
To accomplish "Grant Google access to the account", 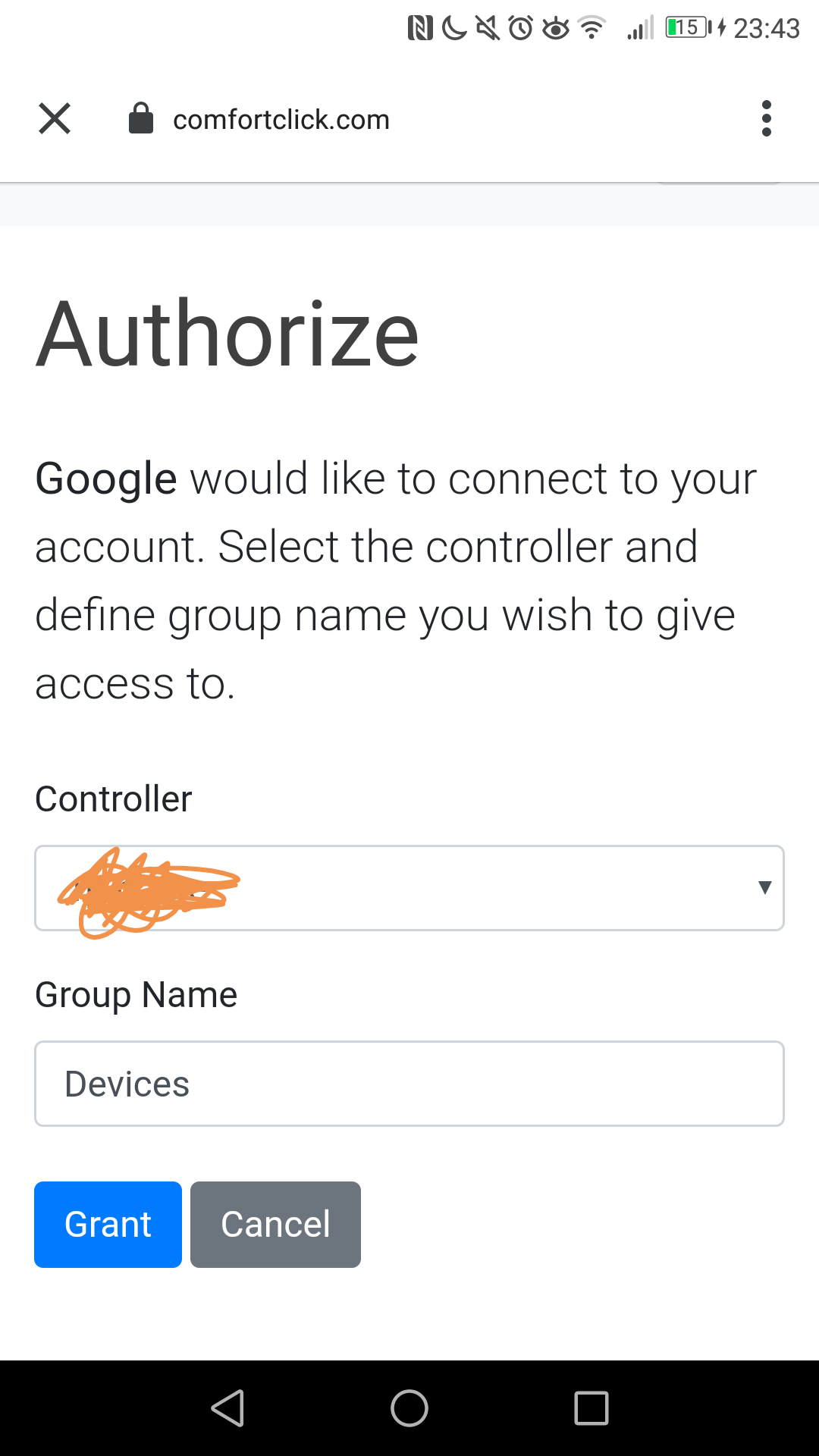I will pyautogui.click(x=108, y=1224).
